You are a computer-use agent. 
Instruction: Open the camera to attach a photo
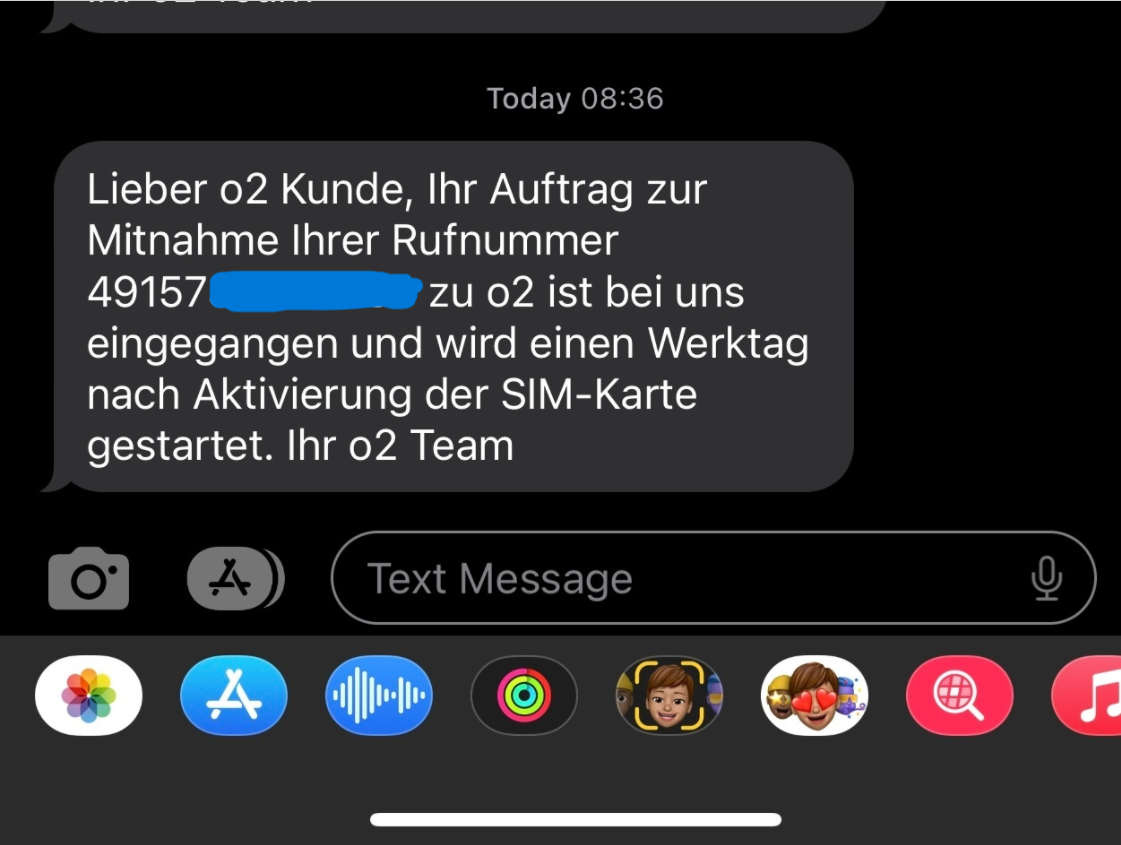[89, 578]
